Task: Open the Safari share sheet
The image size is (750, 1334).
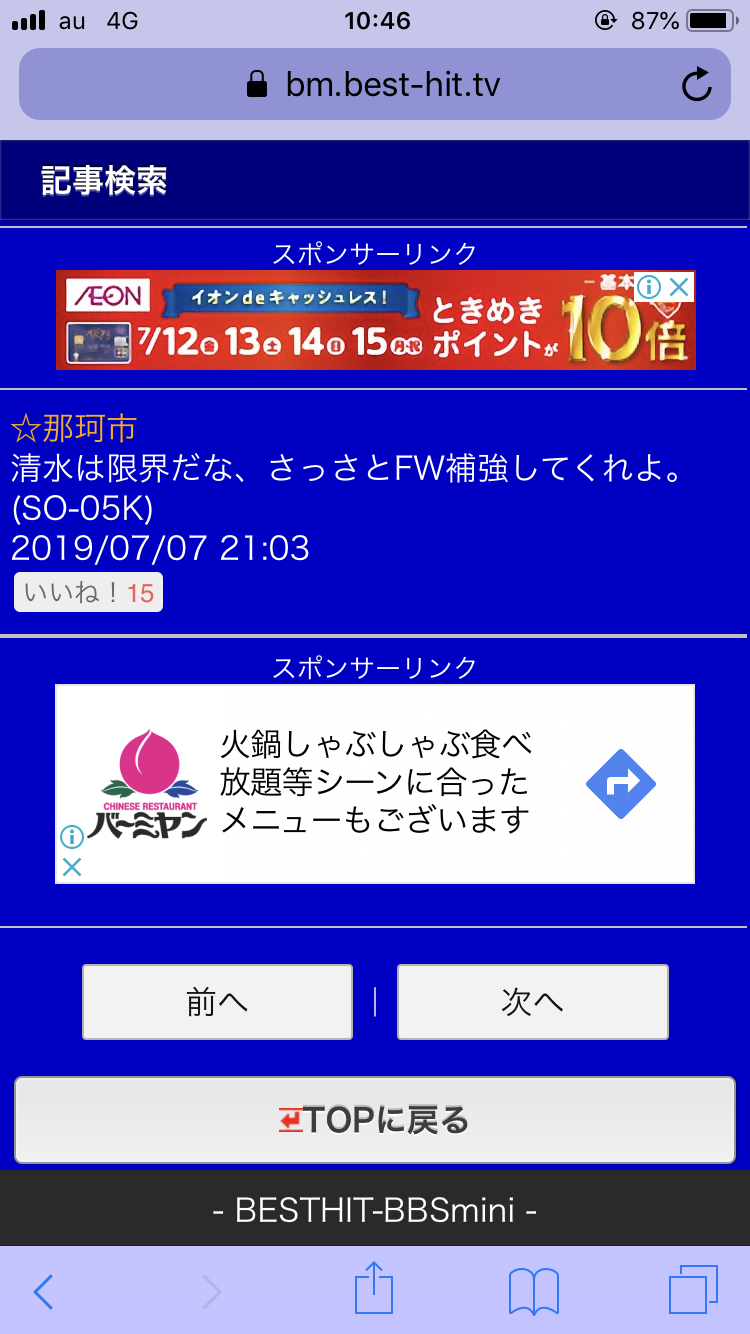Action: pyautogui.click(x=374, y=1289)
